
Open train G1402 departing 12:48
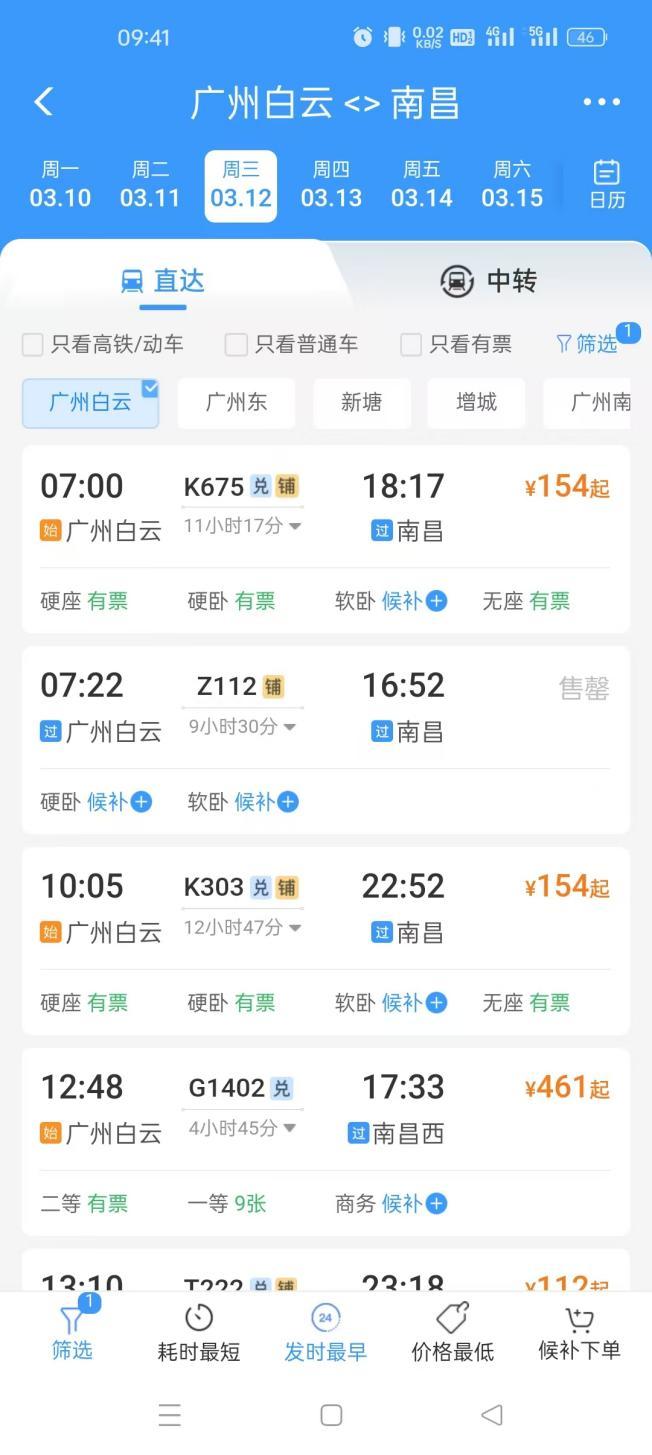(x=326, y=1142)
